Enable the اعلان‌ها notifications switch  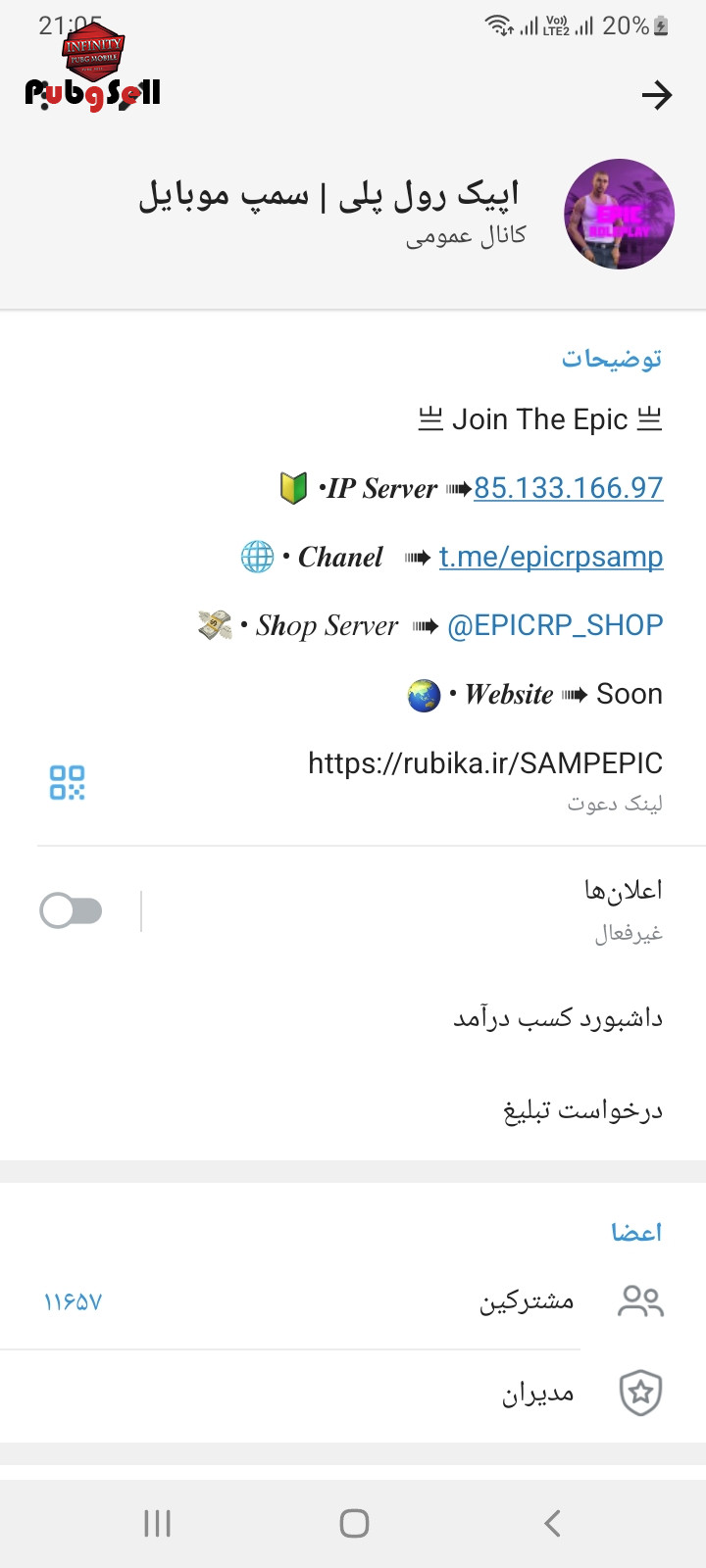[71, 910]
